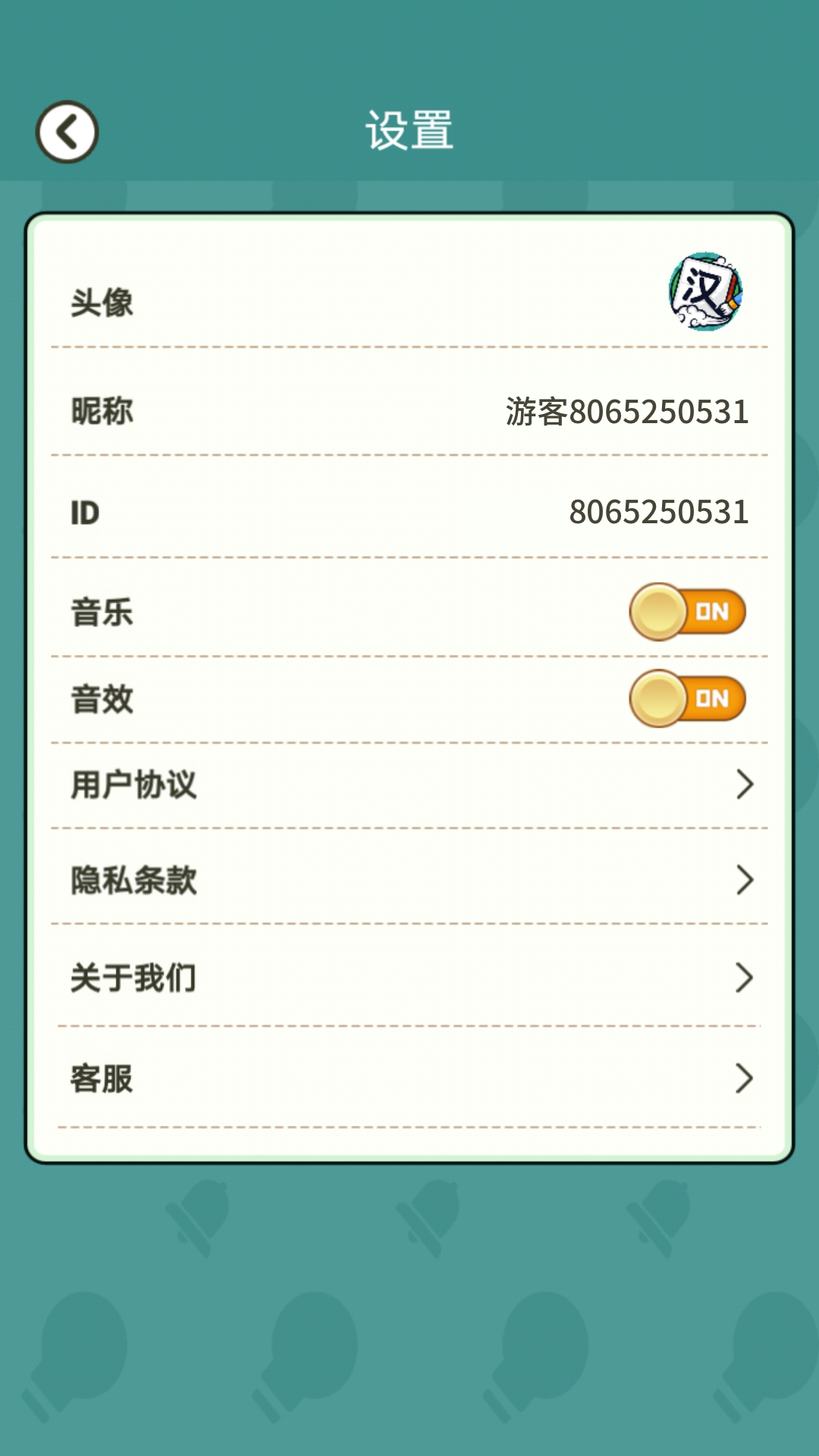The width and height of the screenshot is (819, 1456).
Task: Click the ID value 8065250531
Action: point(658,512)
